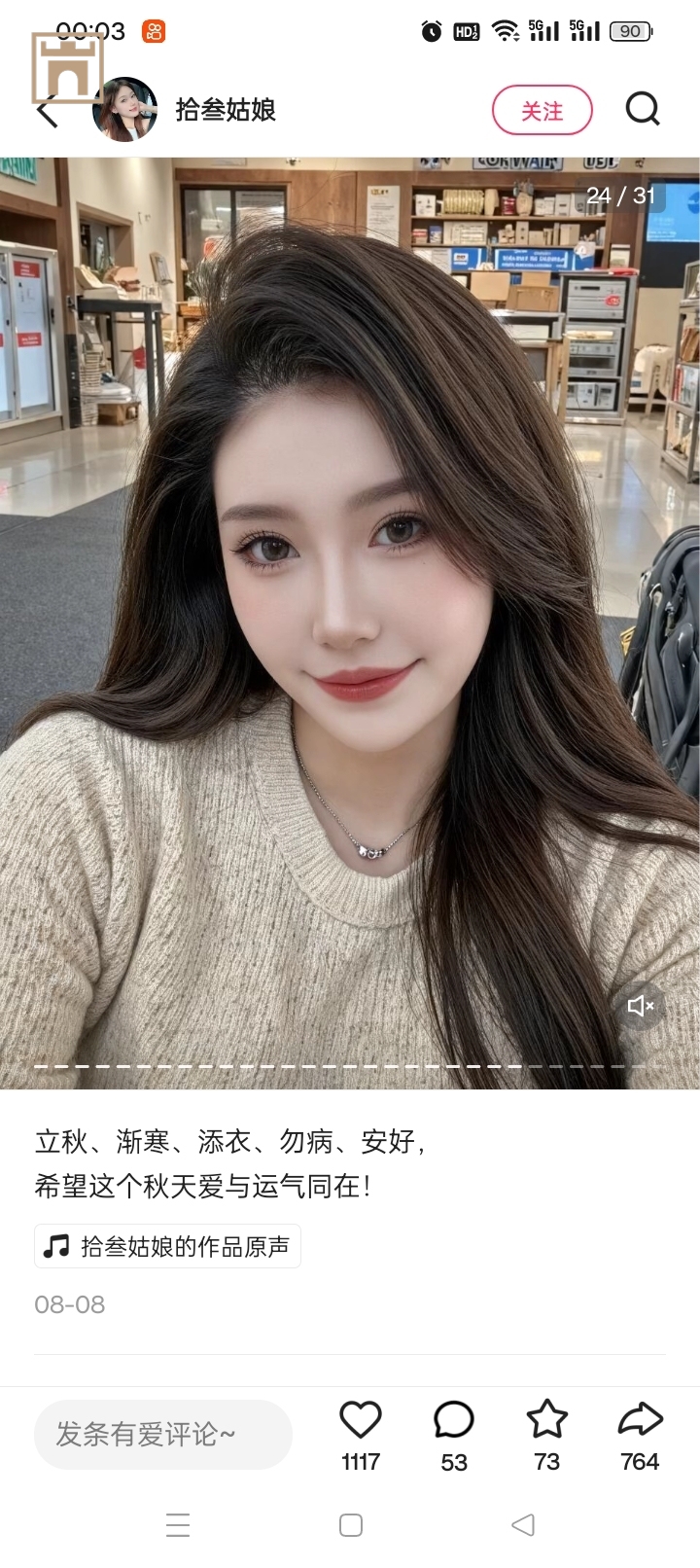Like this post with the heart icon
The image size is (700, 1568).
(360, 1420)
